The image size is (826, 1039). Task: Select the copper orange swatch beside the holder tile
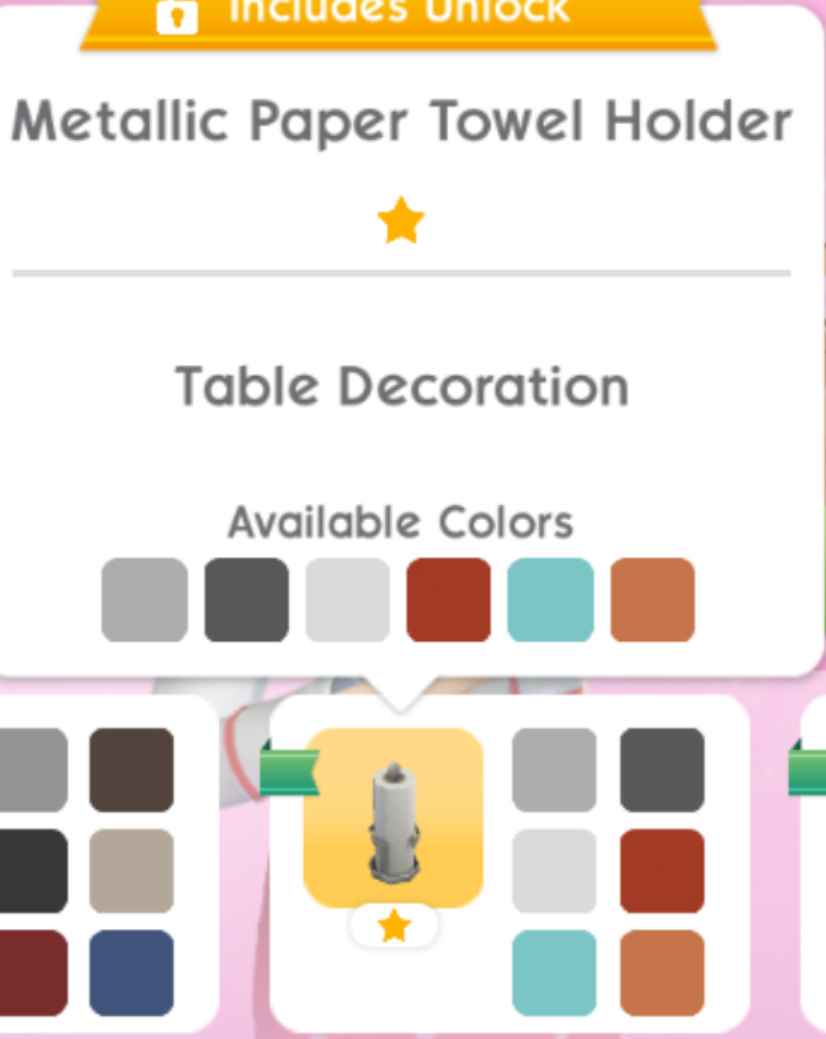tap(662, 972)
